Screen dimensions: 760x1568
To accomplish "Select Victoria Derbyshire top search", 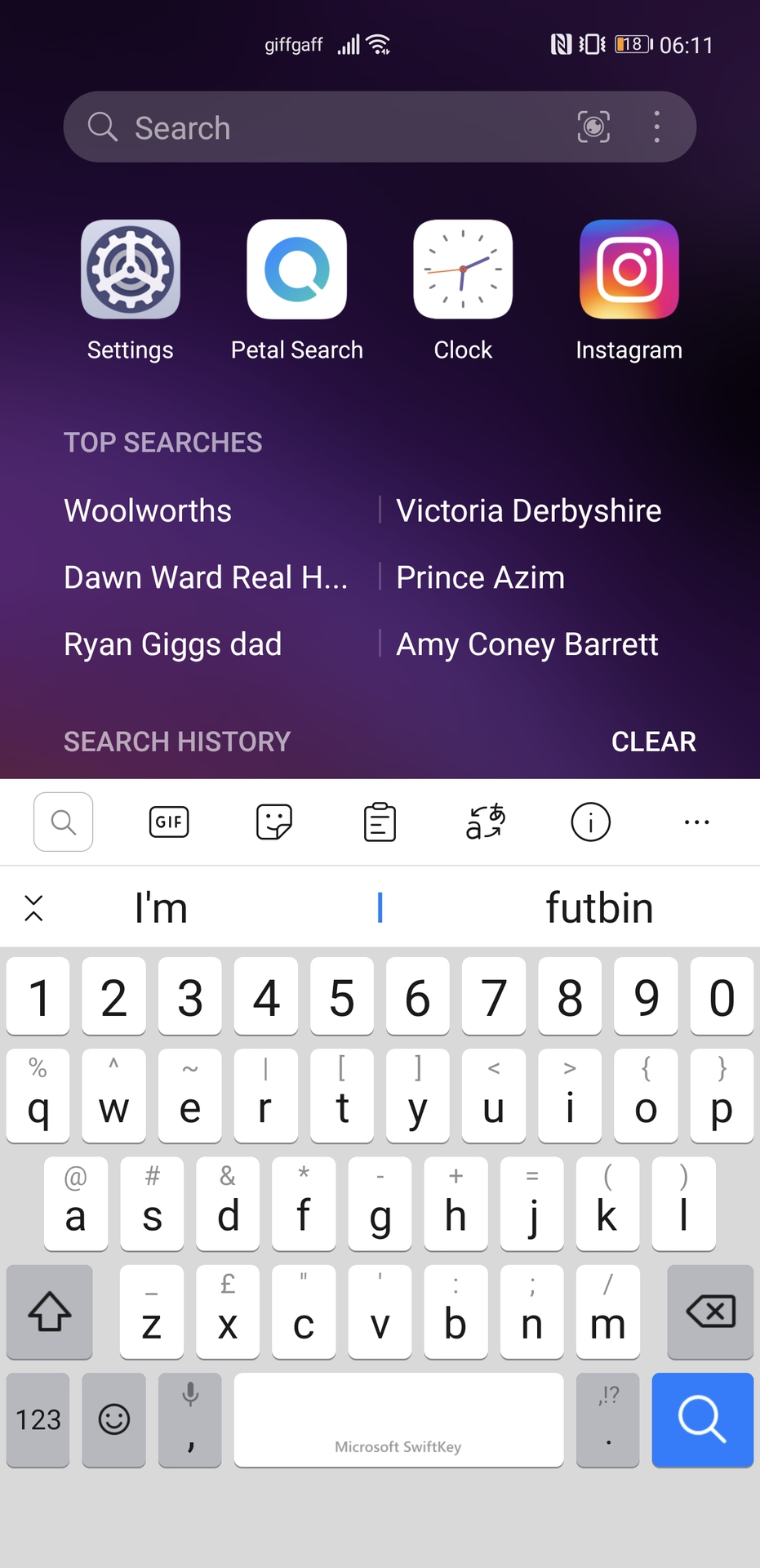I will point(528,510).
